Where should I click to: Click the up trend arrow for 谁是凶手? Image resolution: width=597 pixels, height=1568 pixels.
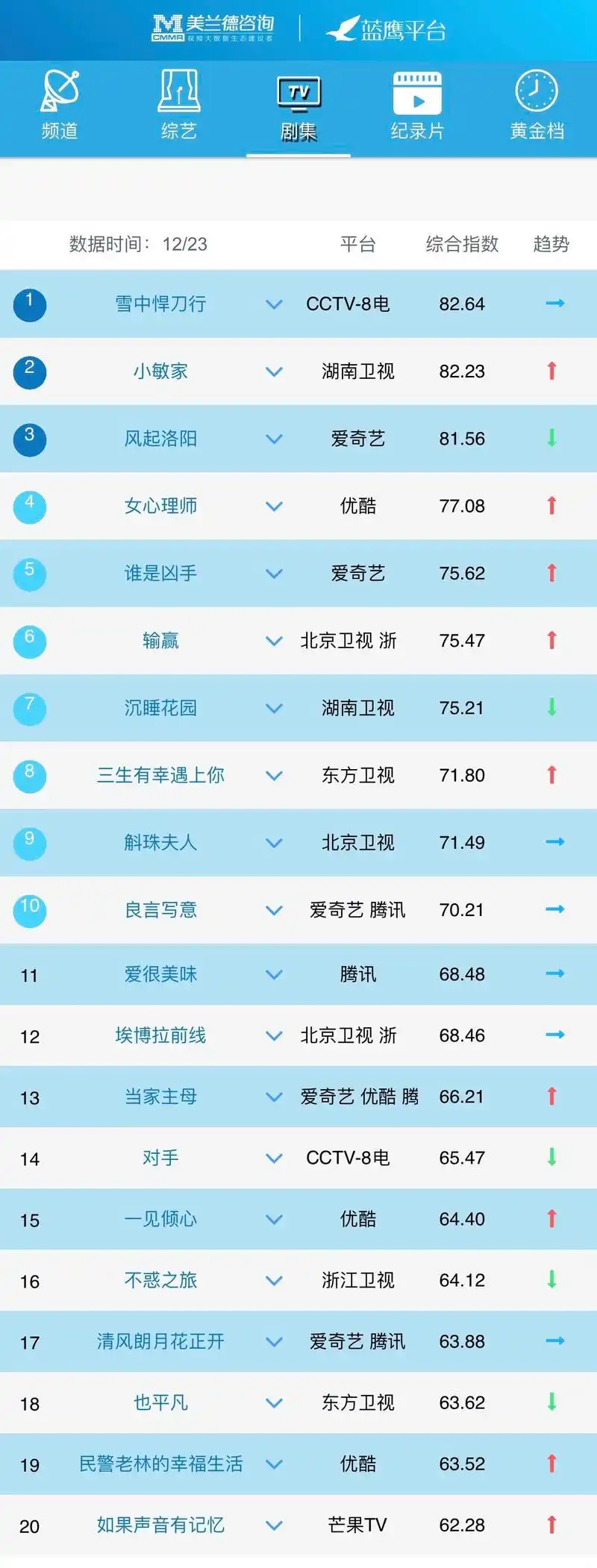tap(552, 573)
